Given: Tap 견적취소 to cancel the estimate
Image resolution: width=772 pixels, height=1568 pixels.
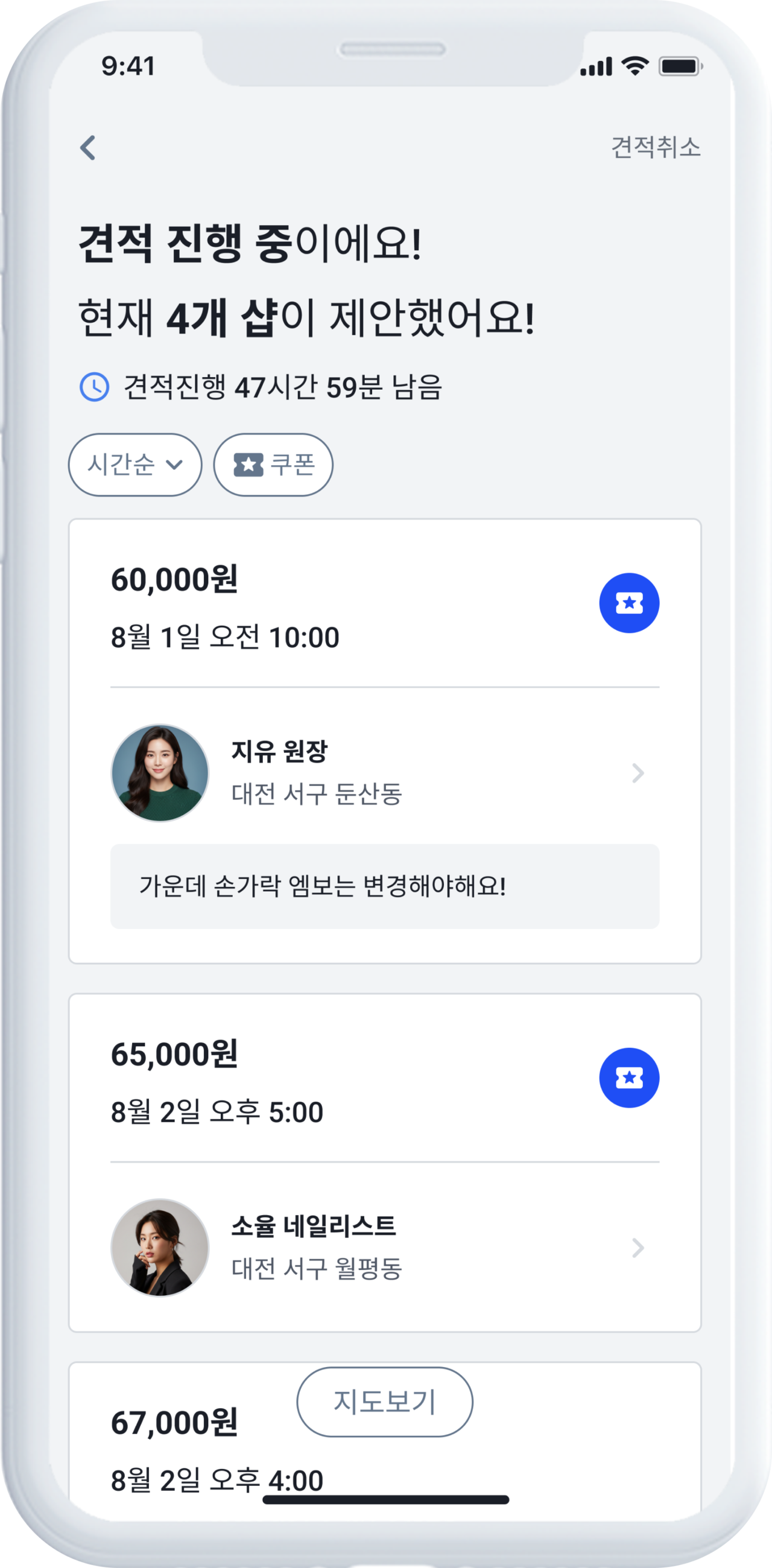Looking at the screenshot, I should (655, 148).
